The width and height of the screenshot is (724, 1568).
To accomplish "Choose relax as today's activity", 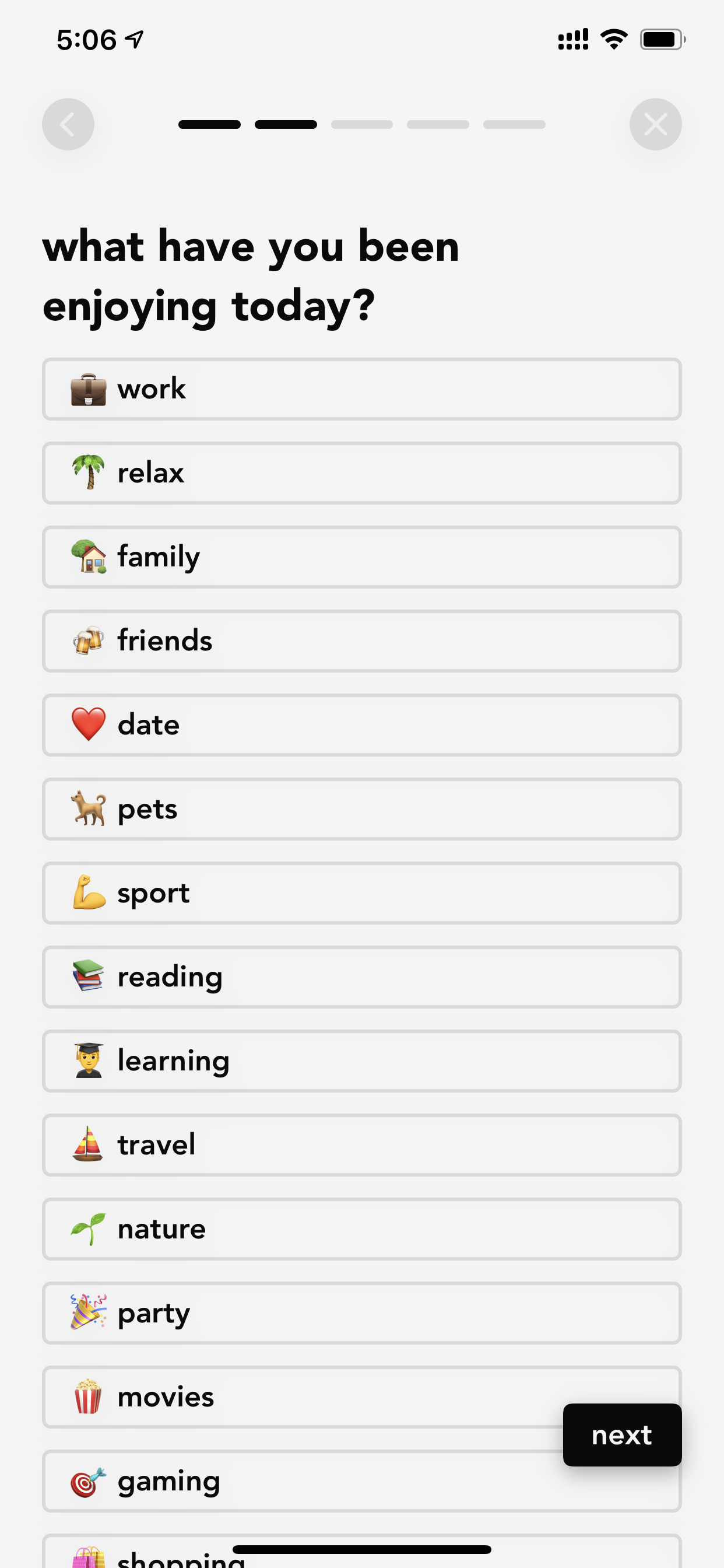I will tap(361, 473).
